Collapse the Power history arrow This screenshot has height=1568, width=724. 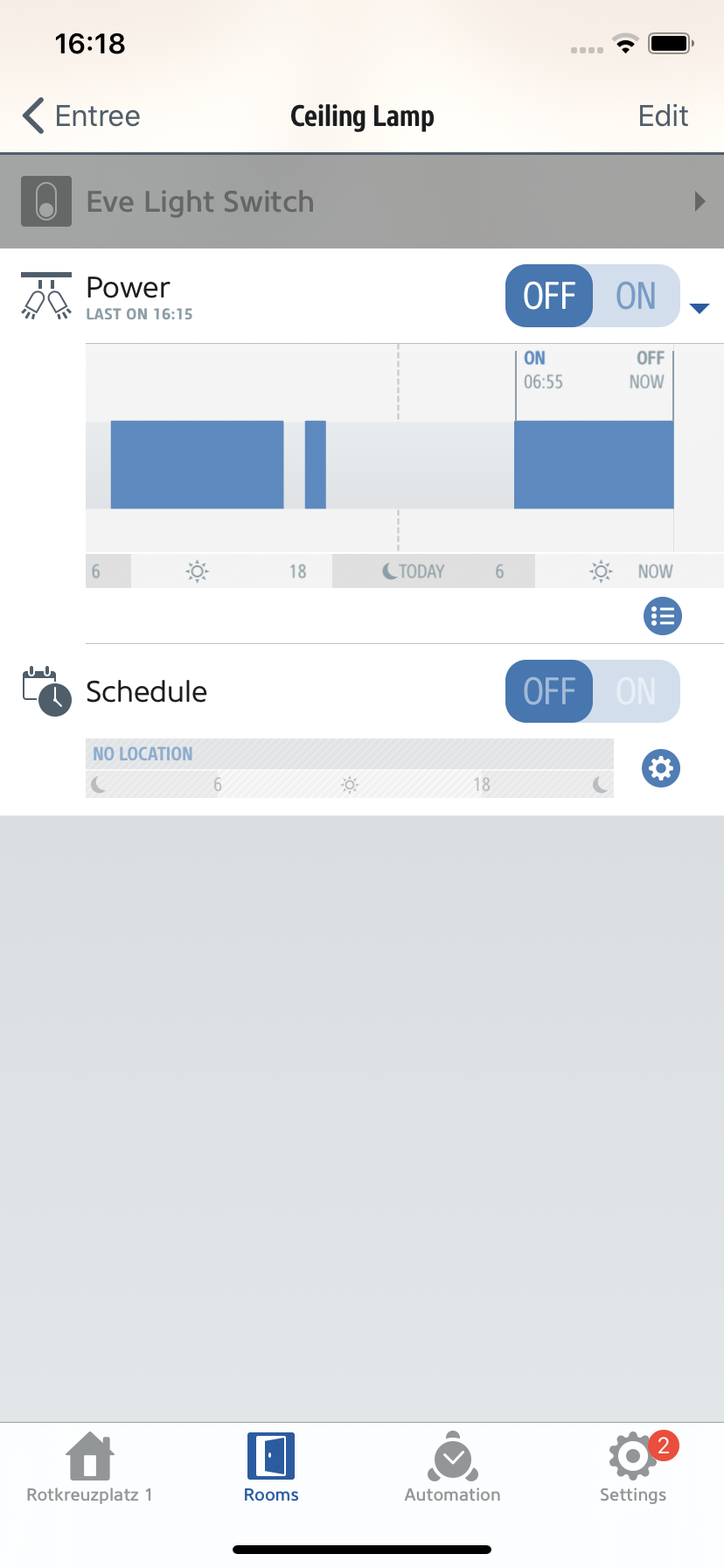700,308
